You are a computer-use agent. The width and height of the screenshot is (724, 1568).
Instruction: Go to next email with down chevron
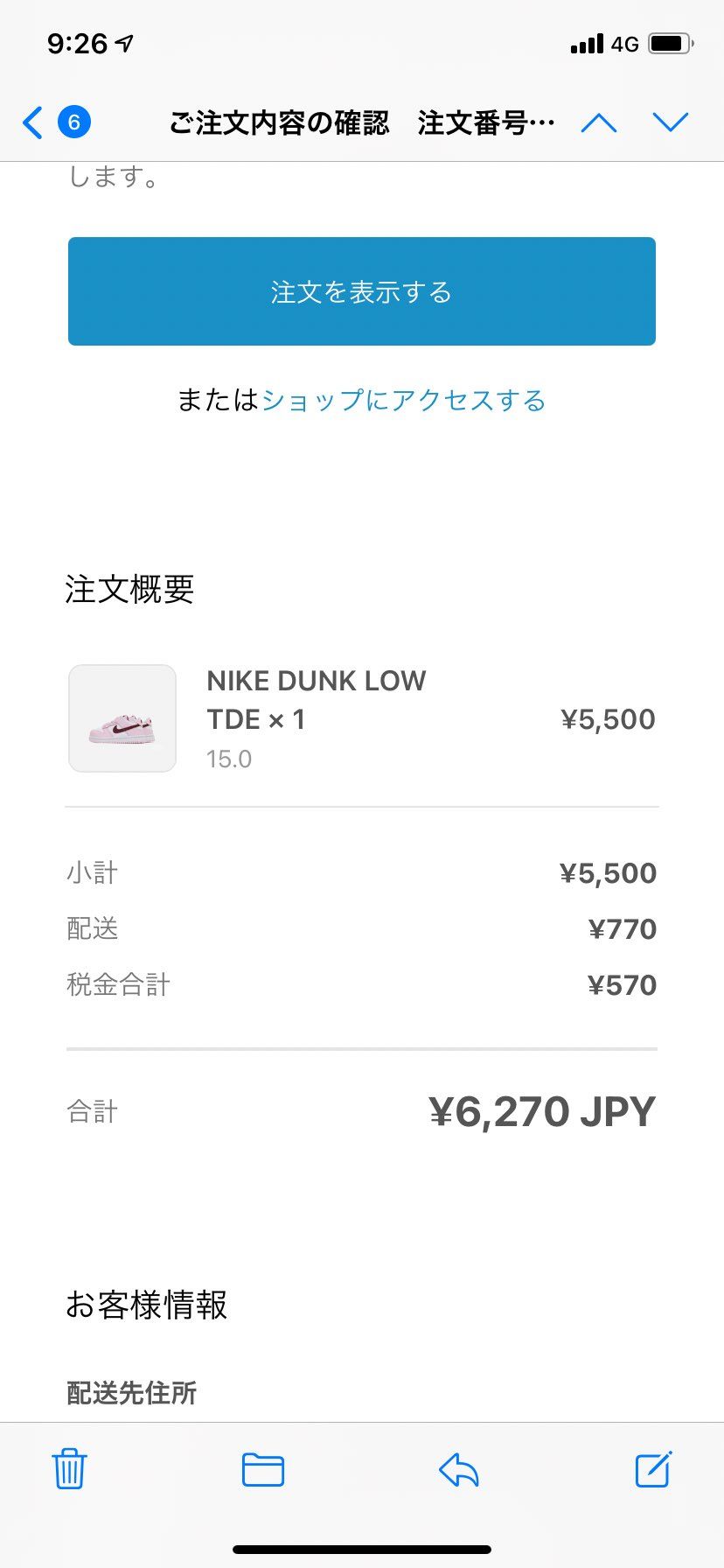pos(671,122)
